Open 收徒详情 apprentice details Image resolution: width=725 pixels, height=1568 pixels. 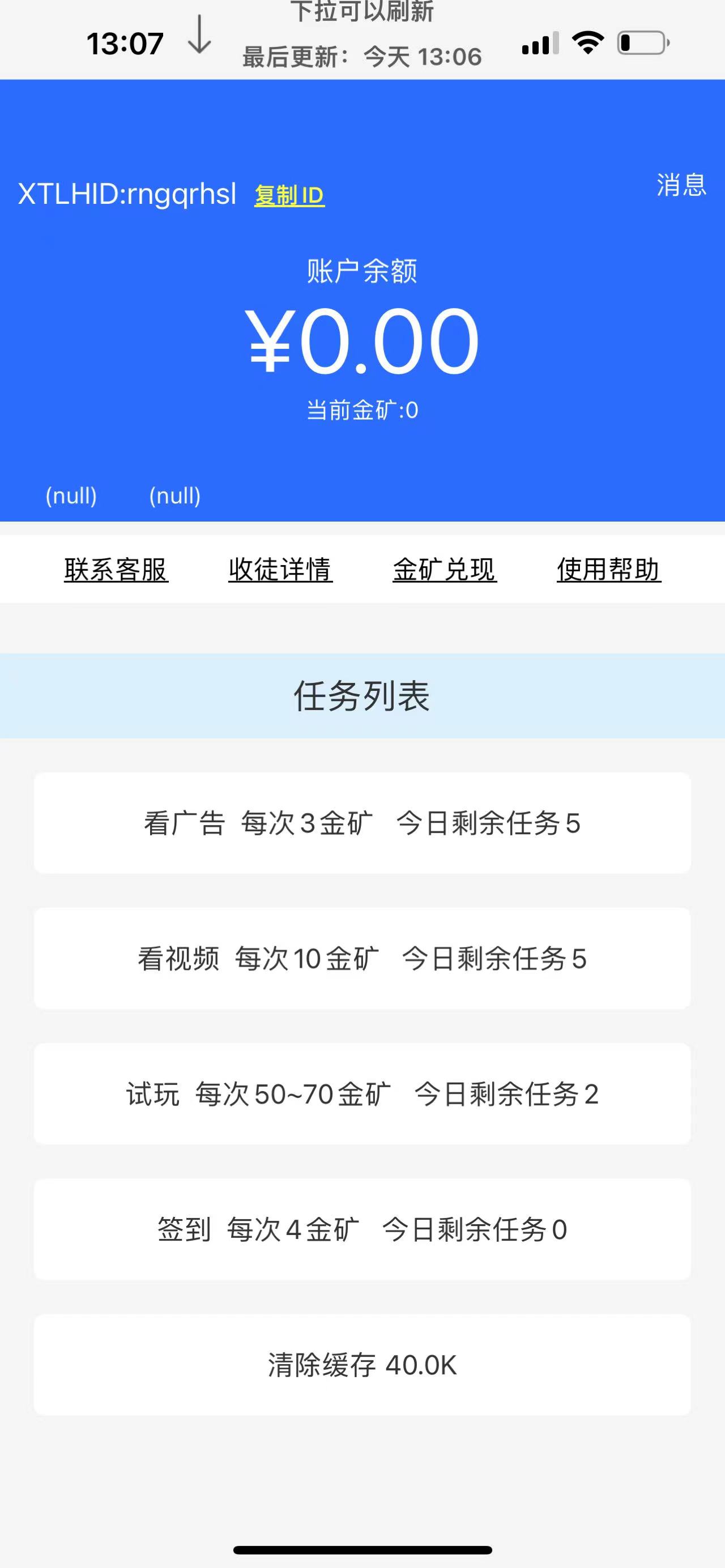pos(280,570)
